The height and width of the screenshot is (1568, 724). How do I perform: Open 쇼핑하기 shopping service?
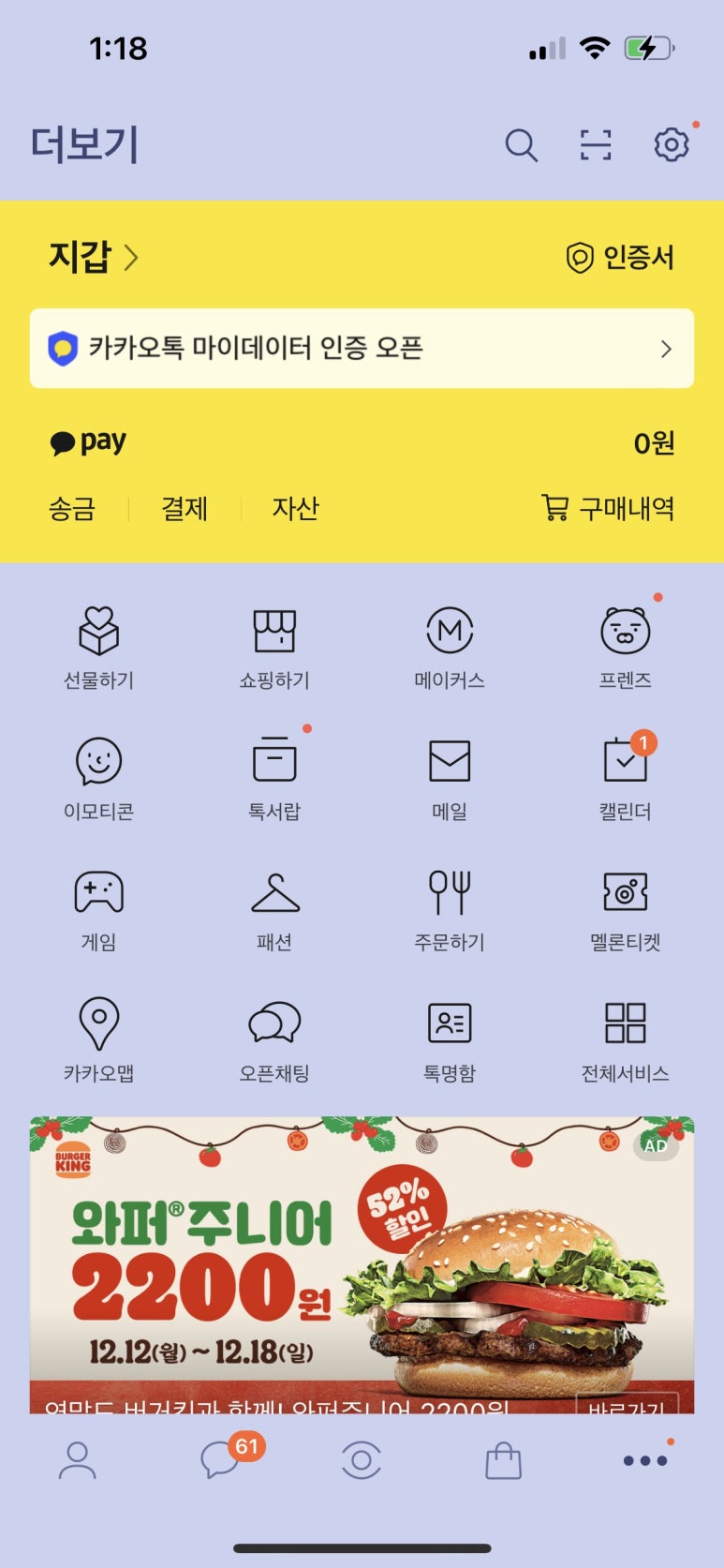coord(274,649)
